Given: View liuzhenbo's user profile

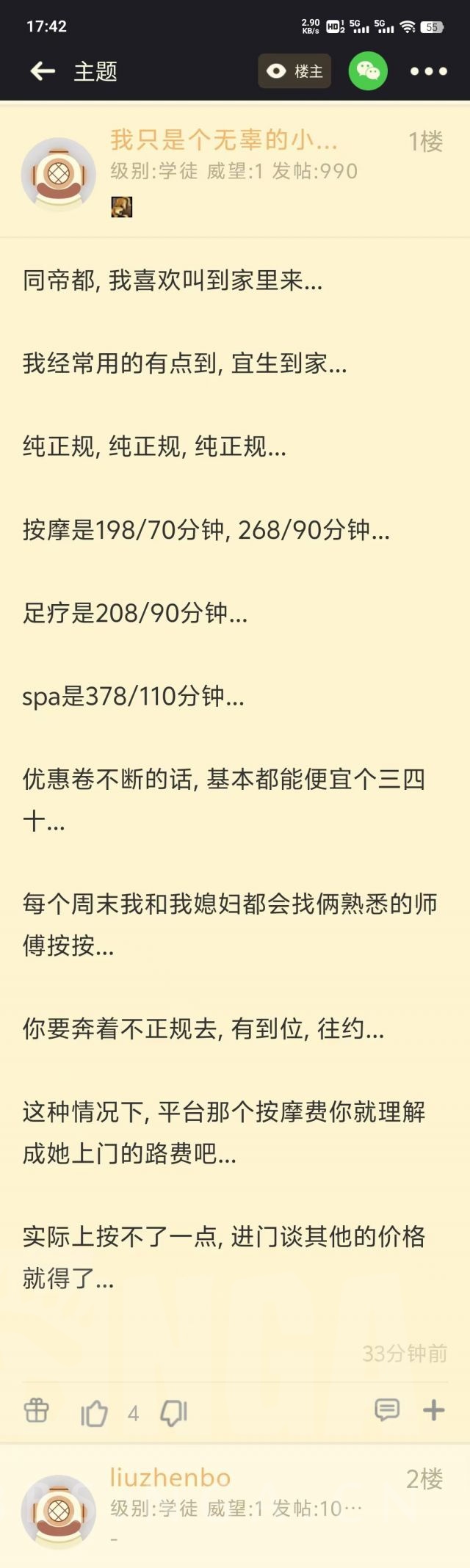Looking at the screenshot, I should [170, 1477].
